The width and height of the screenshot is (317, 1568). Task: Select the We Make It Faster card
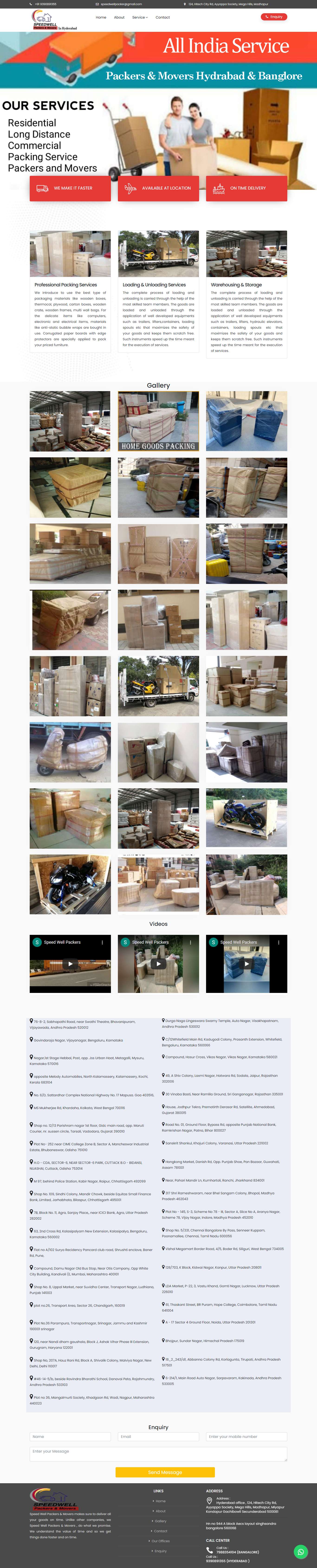pyautogui.click(x=70, y=188)
